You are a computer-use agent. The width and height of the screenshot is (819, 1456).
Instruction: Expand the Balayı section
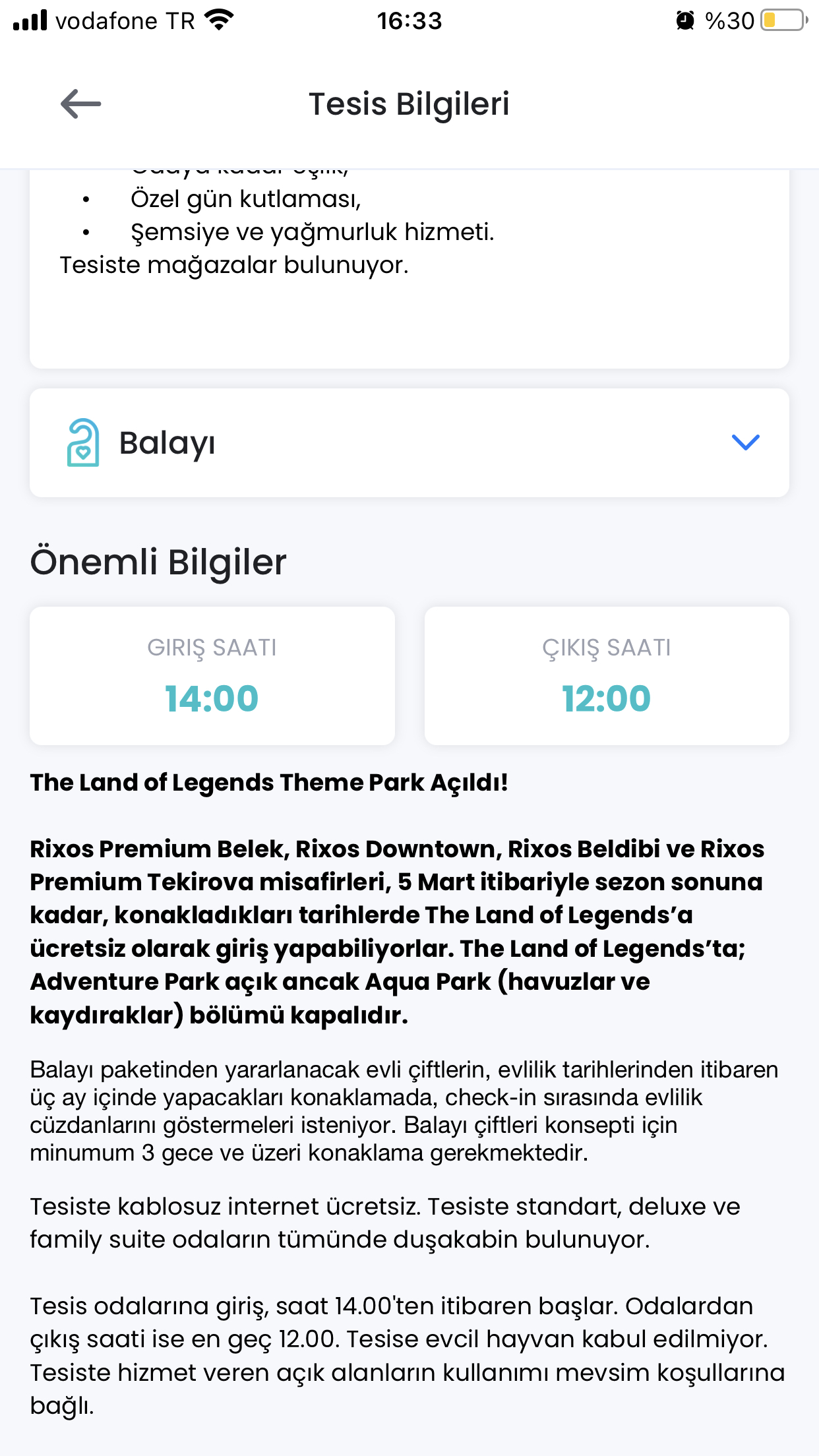409,442
